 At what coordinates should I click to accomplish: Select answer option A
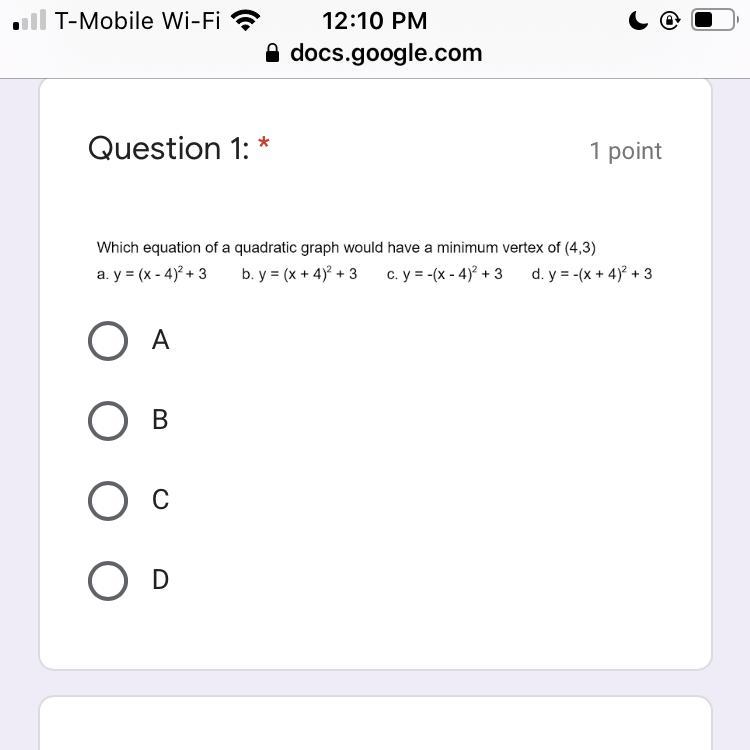(108, 341)
